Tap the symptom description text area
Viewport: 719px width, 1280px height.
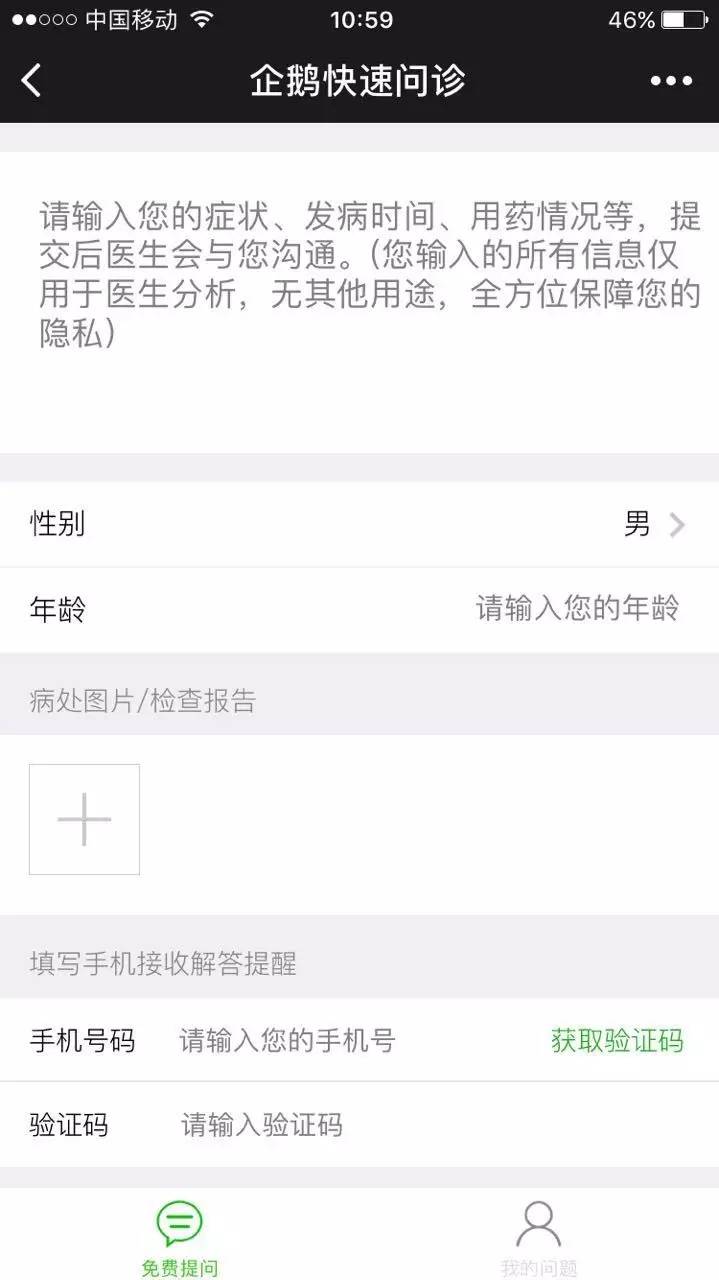click(360, 300)
